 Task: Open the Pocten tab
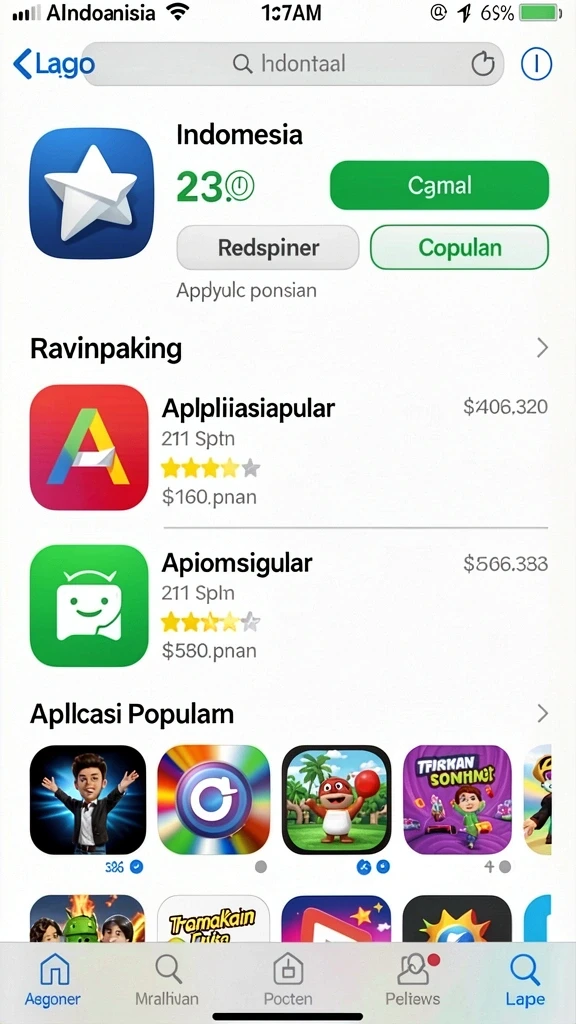(x=288, y=979)
